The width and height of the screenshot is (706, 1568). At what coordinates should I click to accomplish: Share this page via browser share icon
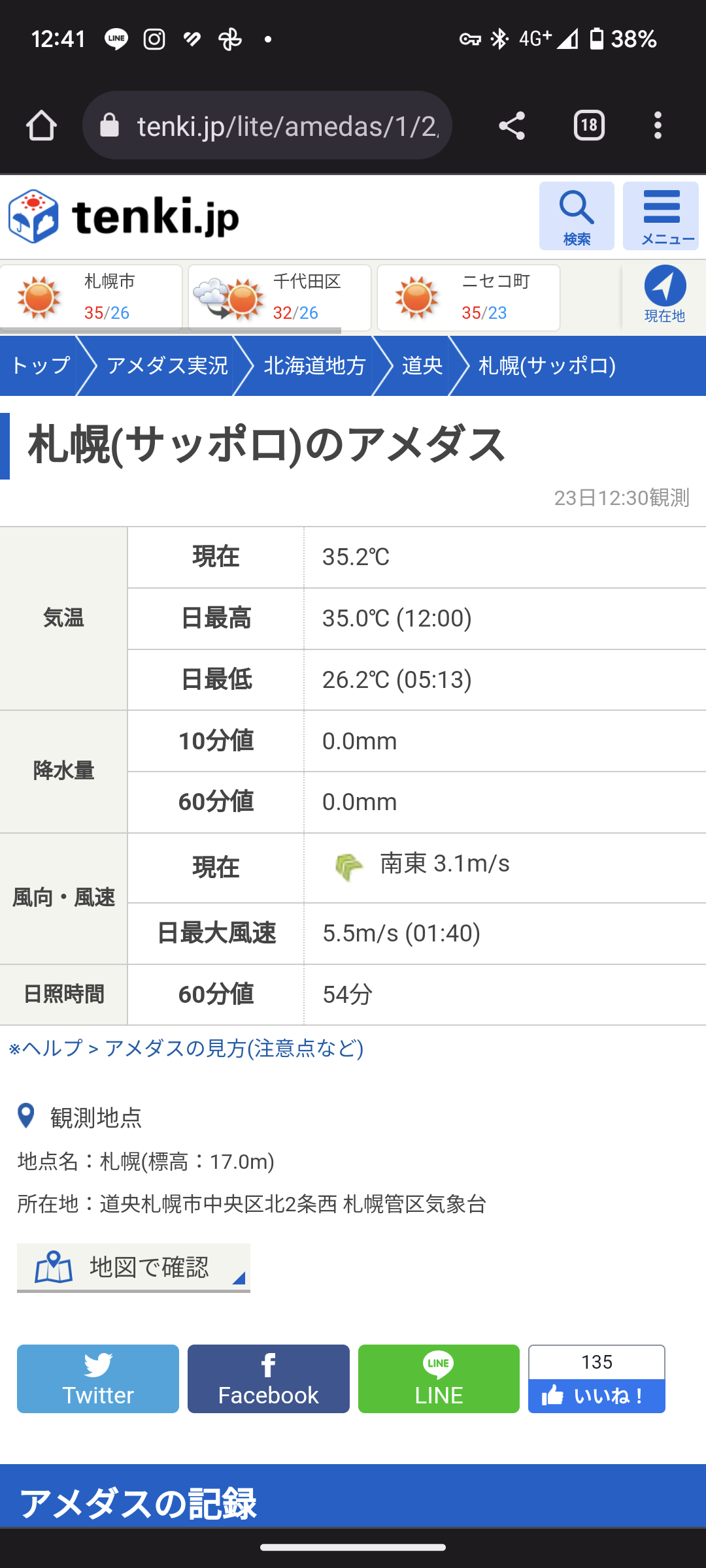click(x=512, y=125)
